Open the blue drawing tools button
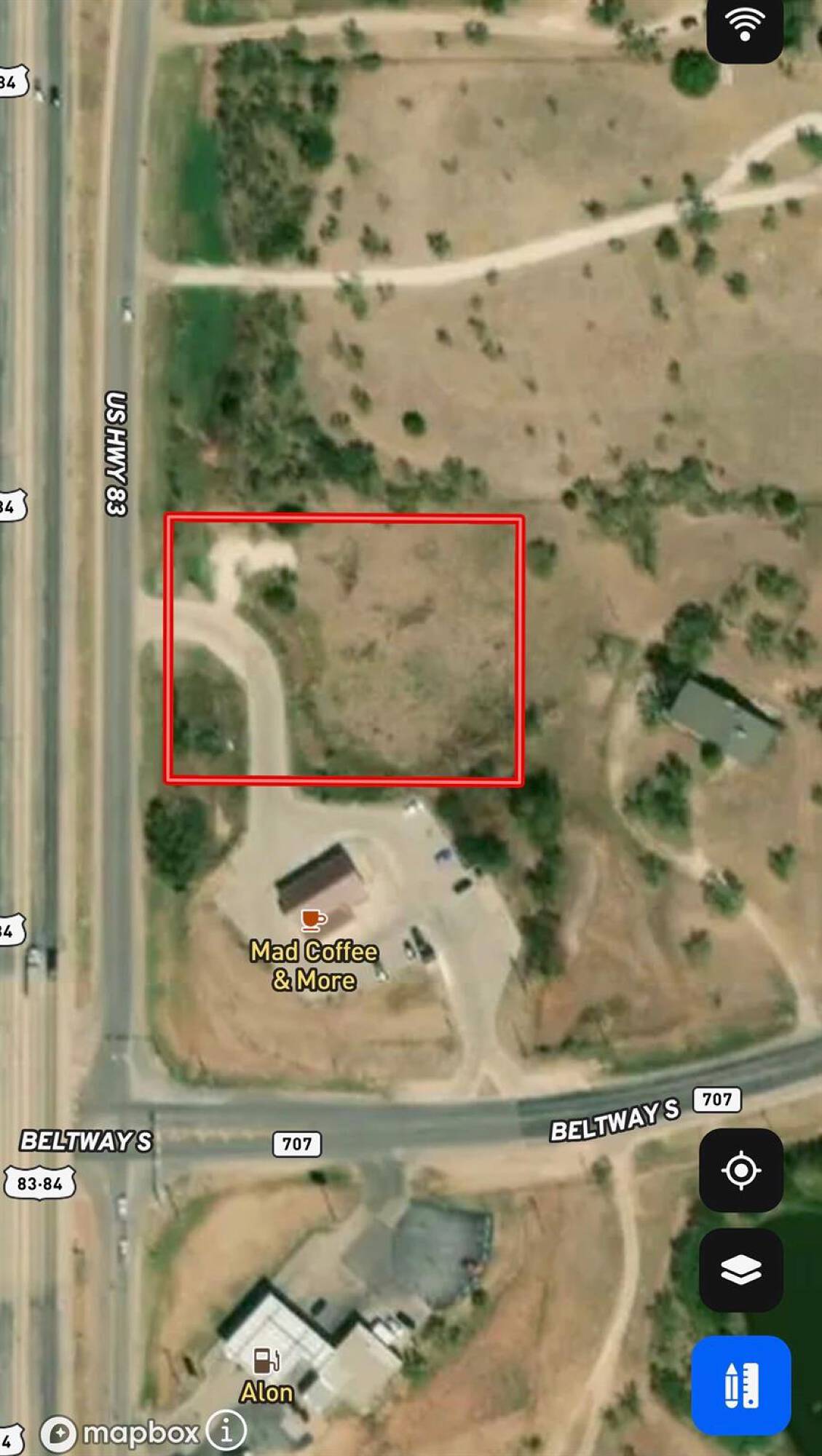Image resolution: width=822 pixels, height=1456 pixels. pos(741,1385)
